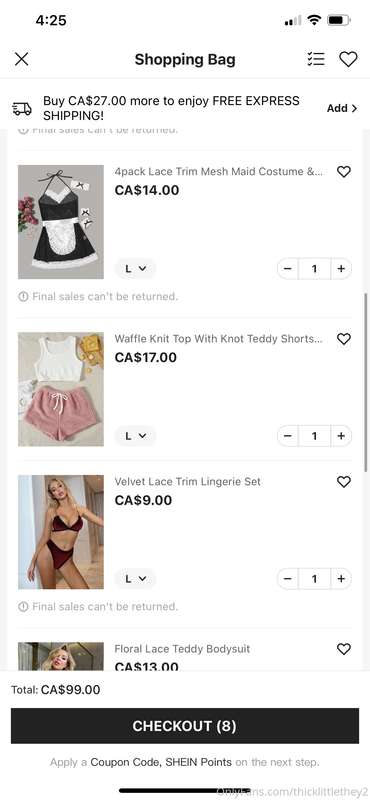Image resolution: width=370 pixels, height=800 pixels.
Task: Save Waffle Knit Top to wishlist
Action: coord(344,339)
